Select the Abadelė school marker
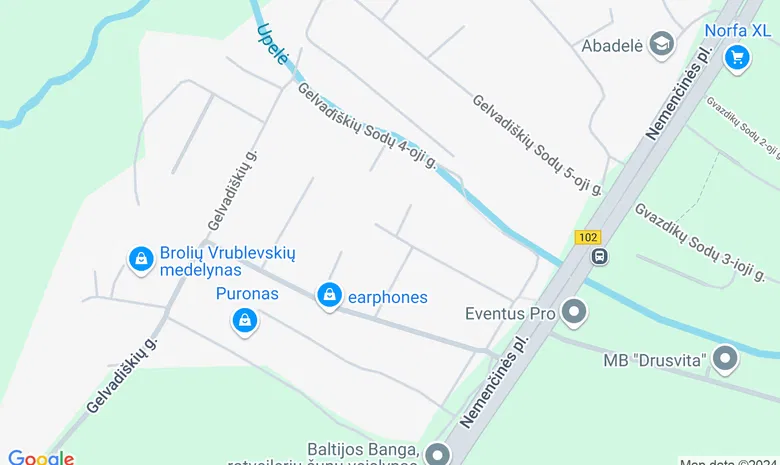Screen dimensions: 780x465 coord(661,44)
